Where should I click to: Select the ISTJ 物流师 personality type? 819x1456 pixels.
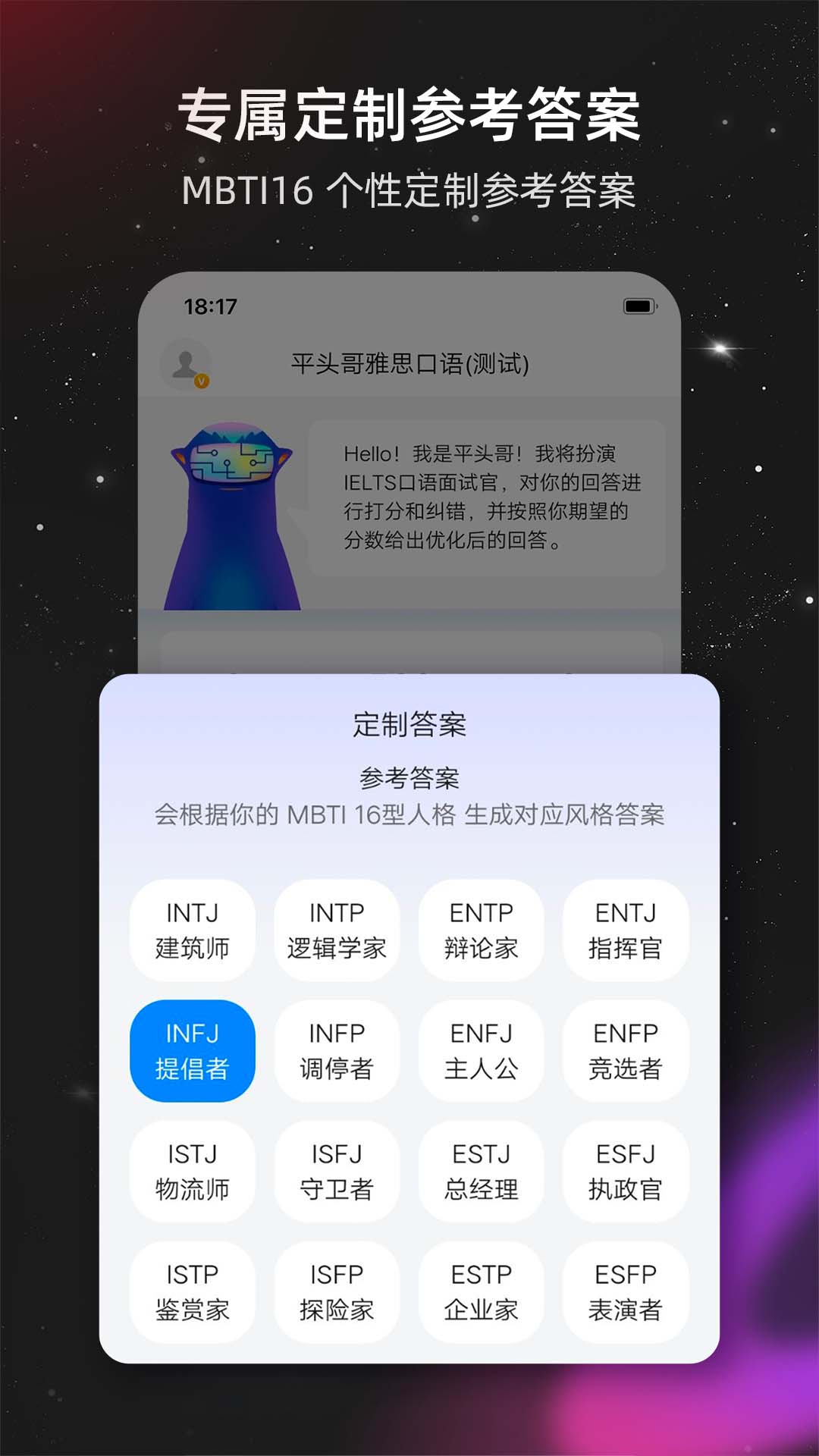point(193,1172)
